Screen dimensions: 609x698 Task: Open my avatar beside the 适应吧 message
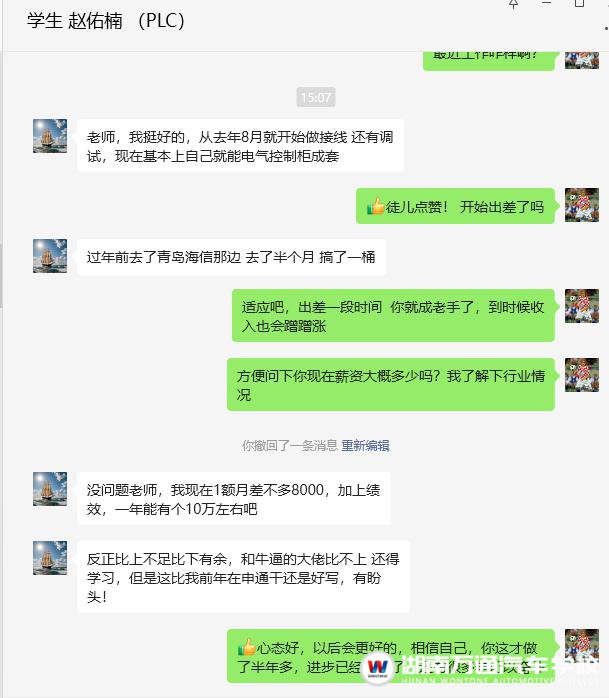[x=581, y=306]
